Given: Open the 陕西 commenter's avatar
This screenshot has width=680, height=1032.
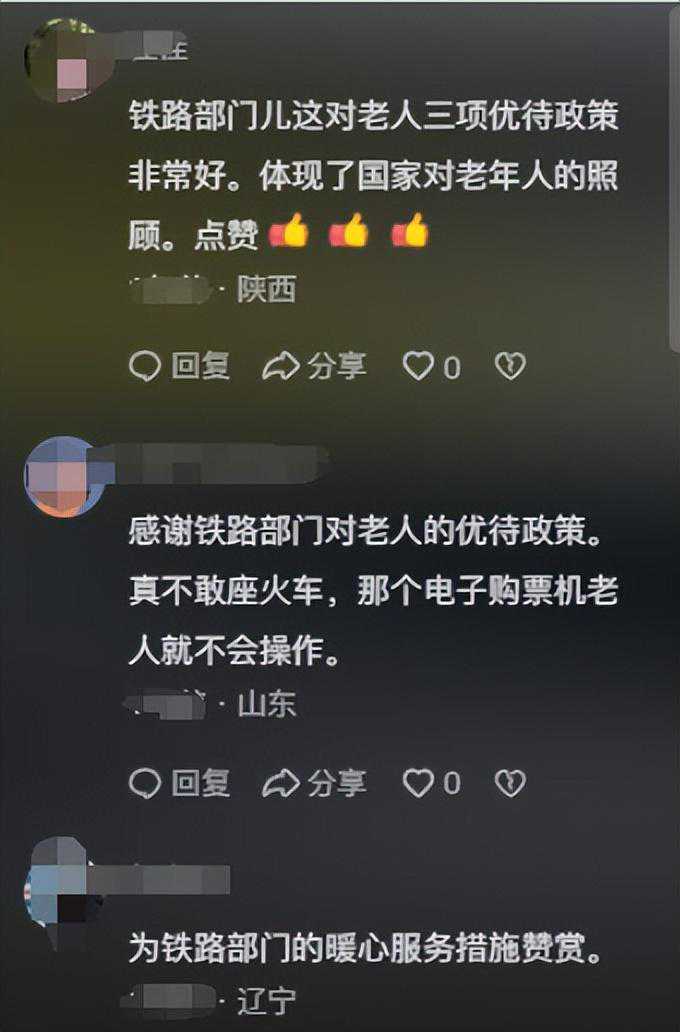Looking at the screenshot, I should coord(64,63).
